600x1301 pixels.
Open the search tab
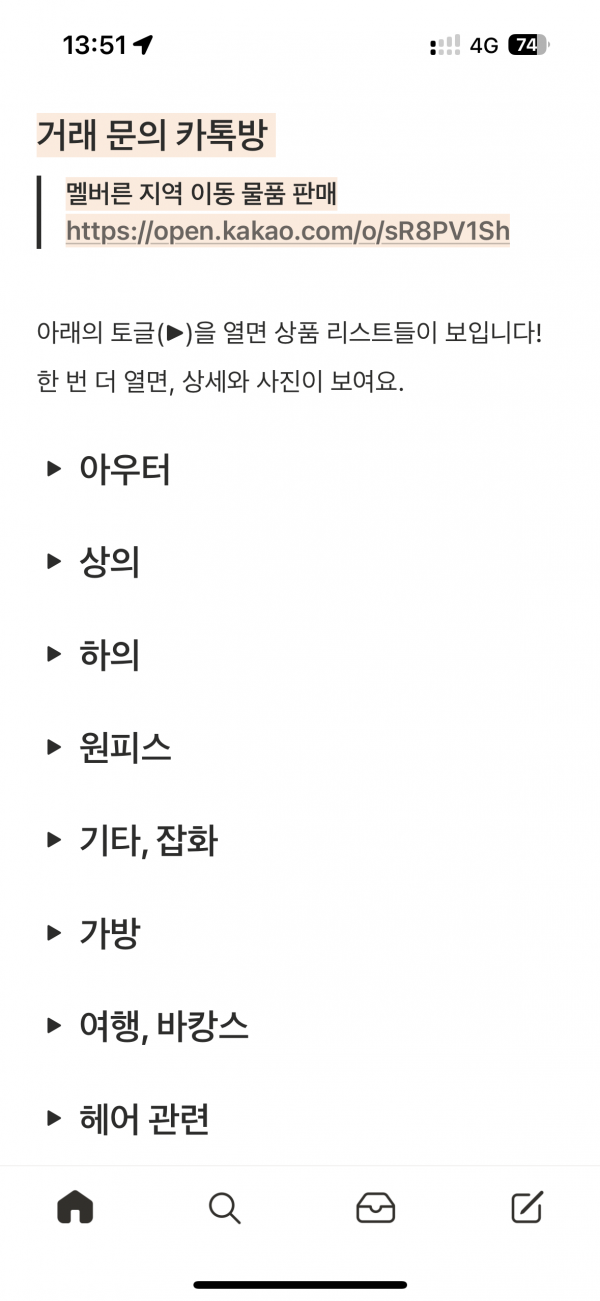click(x=225, y=1208)
